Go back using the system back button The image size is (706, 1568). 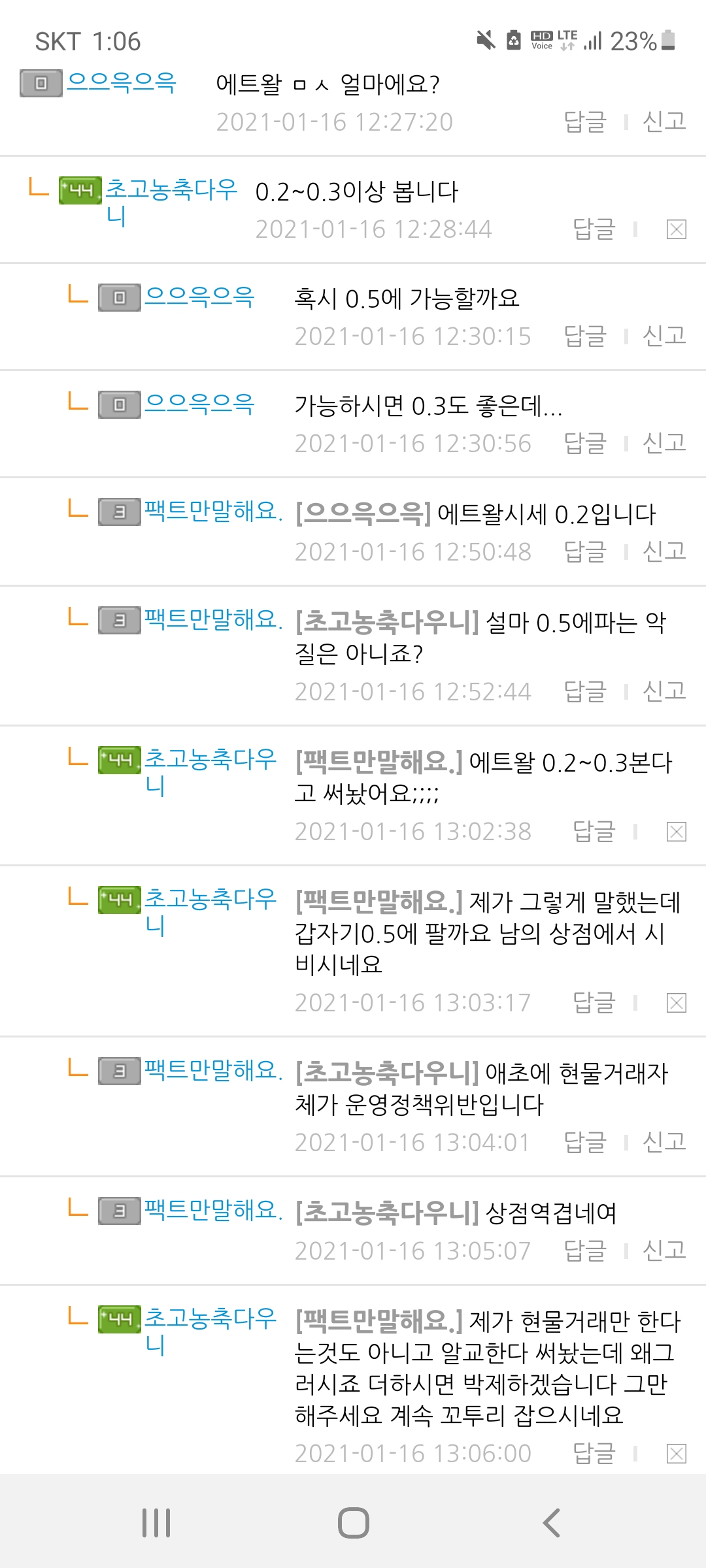coord(551,1522)
